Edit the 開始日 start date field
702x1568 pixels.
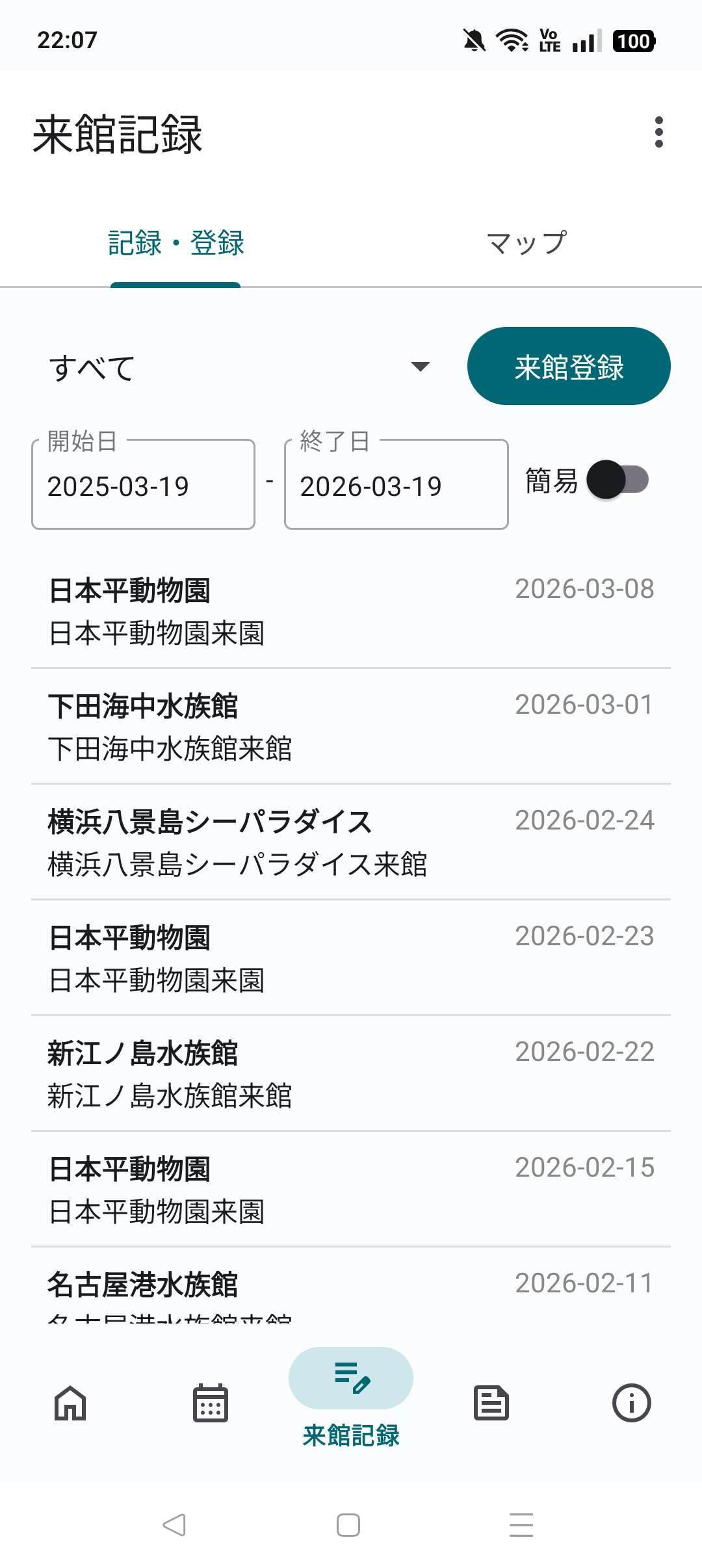tap(143, 485)
